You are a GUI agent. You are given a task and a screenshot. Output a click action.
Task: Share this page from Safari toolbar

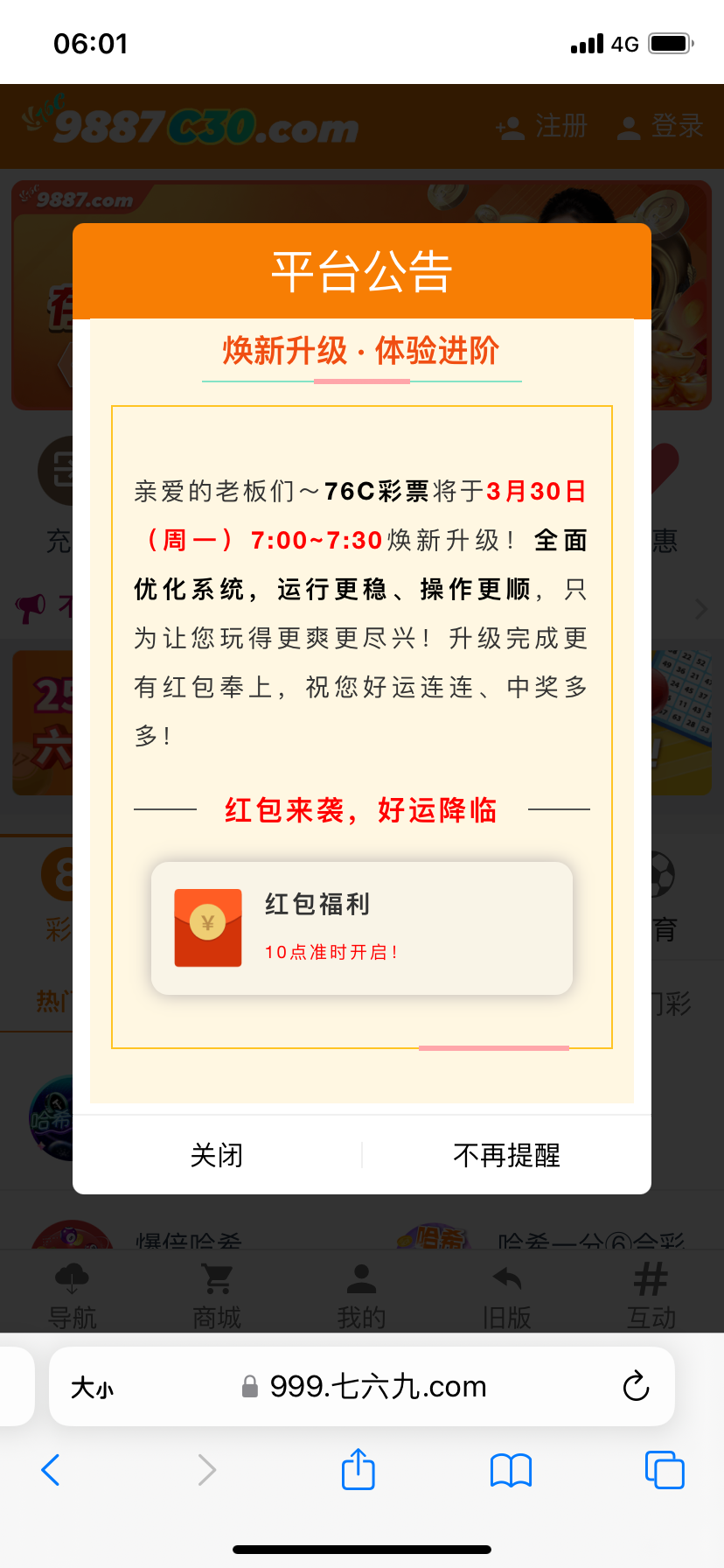click(x=358, y=1469)
